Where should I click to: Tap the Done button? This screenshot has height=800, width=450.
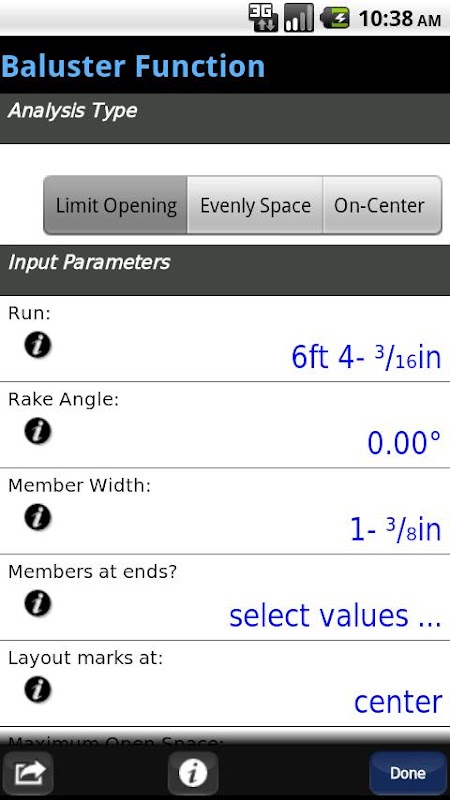tap(407, 773)
